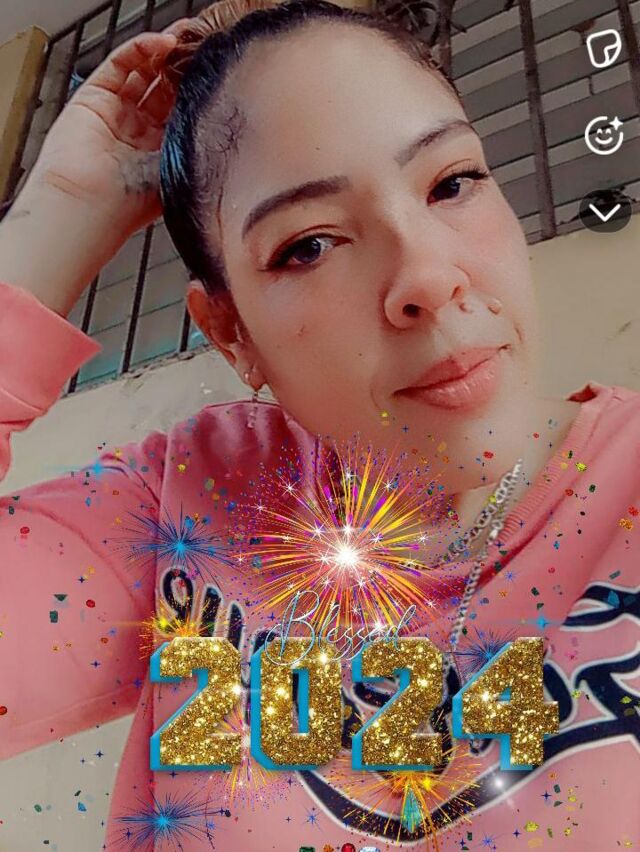
Task: Open the sticker picker icon
Action: click(x=604, y=49)
